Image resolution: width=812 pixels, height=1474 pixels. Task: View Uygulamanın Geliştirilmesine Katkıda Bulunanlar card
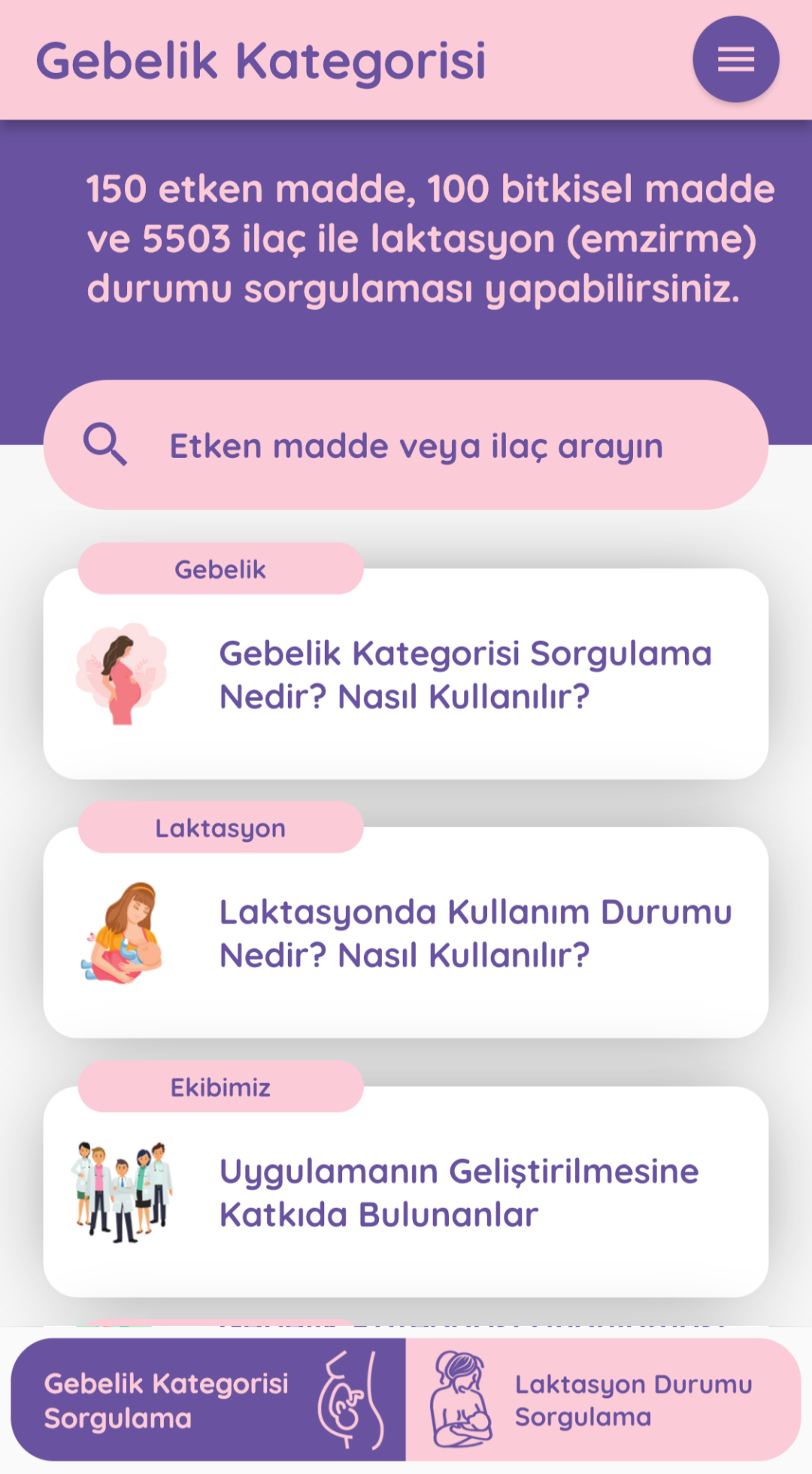(406, 1192)
